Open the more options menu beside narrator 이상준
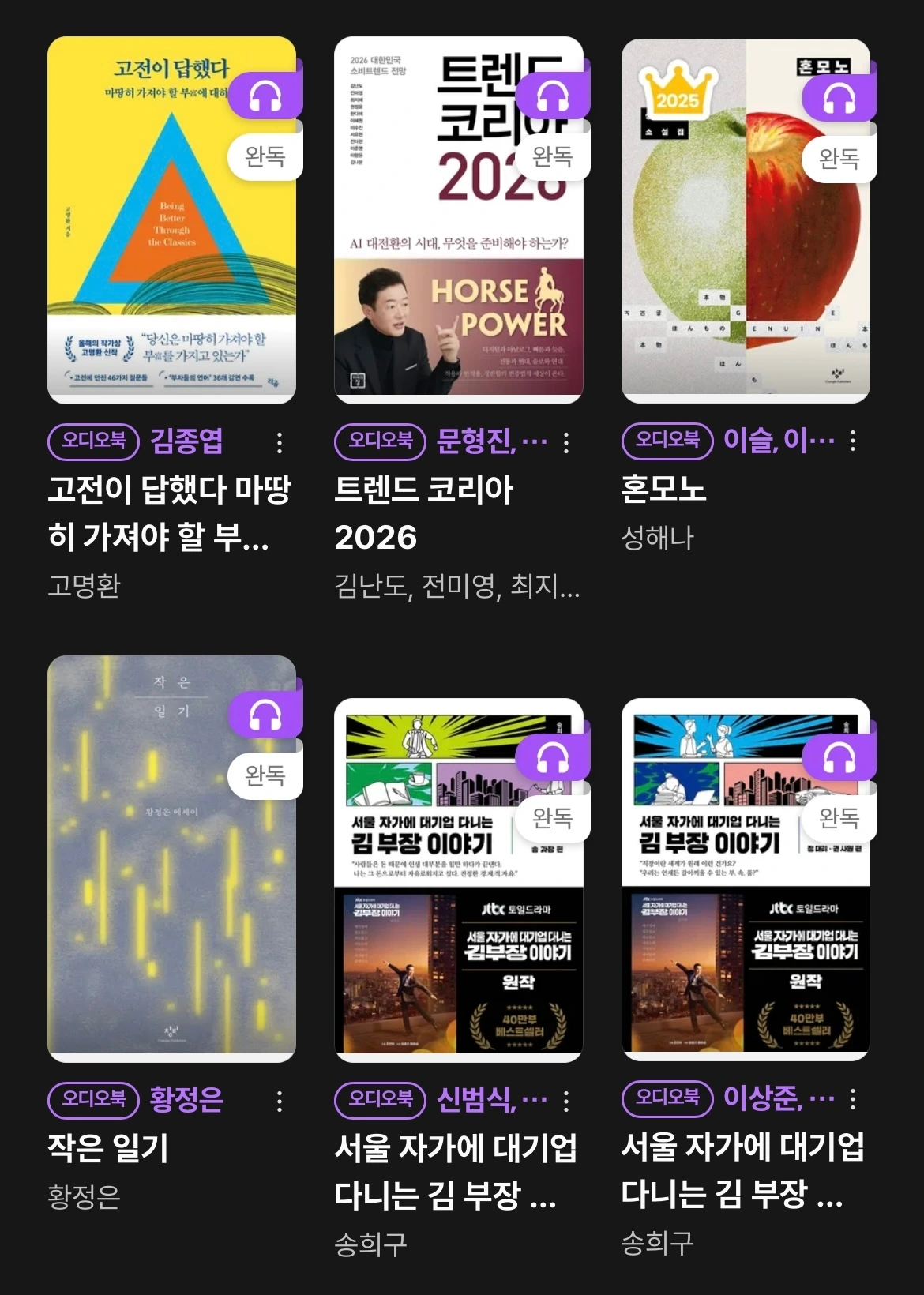This screenshot has height=1295, width=924. coord(853,1098)
